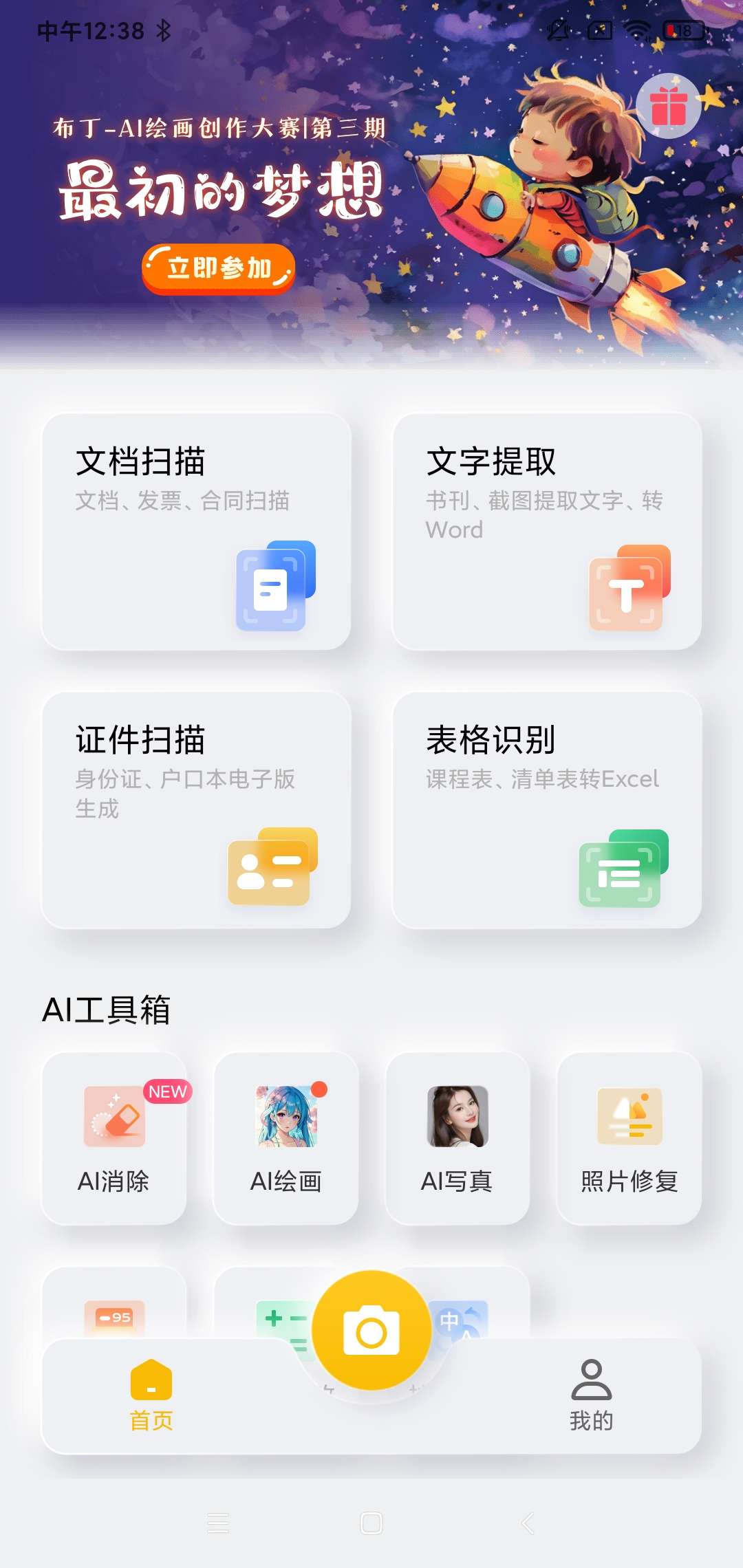This screenshot has width=743, height=1568.
Task: Tap the system back button
Action: click(x=527, y=1523)
